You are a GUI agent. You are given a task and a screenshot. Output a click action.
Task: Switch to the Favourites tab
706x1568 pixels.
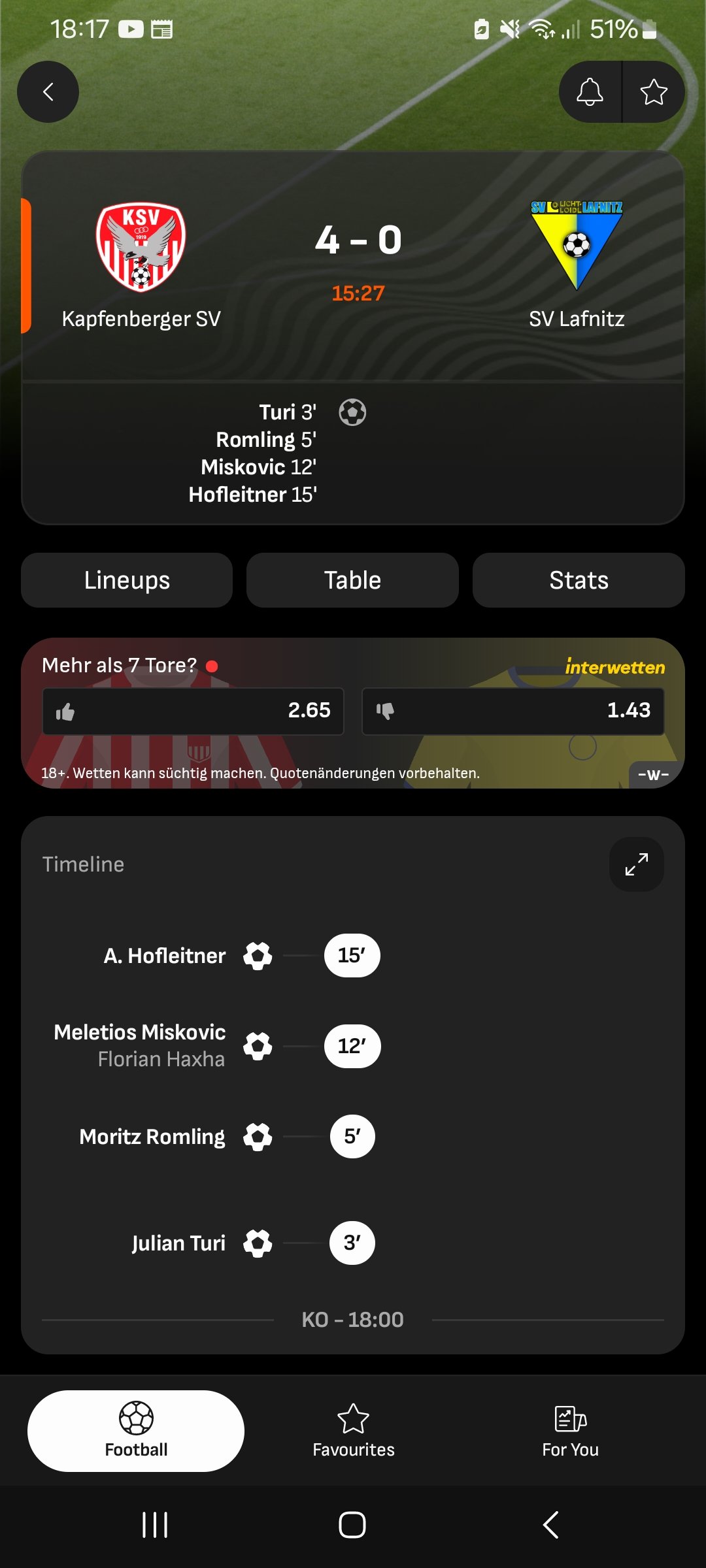353,1431
